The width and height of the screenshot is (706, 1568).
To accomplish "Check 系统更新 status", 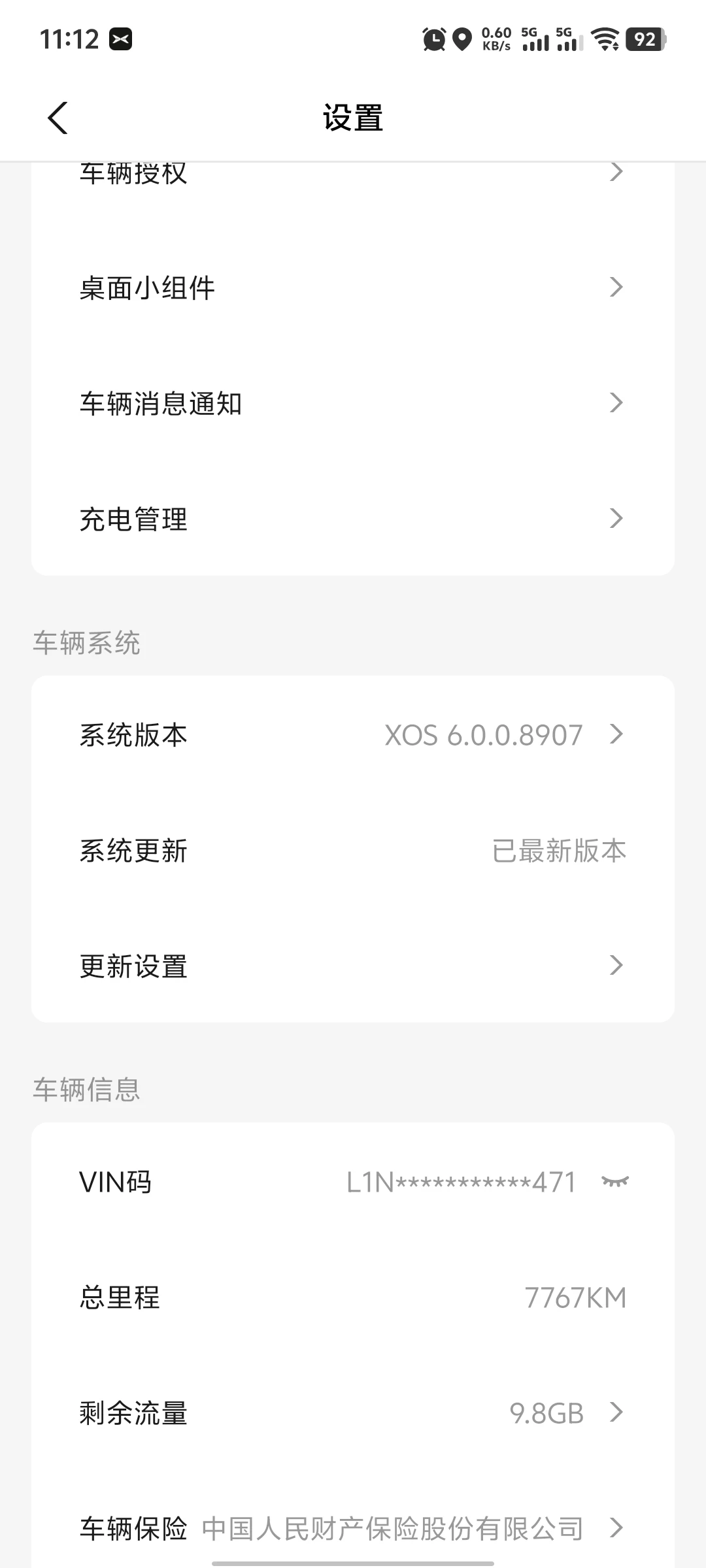I will [x=353, y=851].
